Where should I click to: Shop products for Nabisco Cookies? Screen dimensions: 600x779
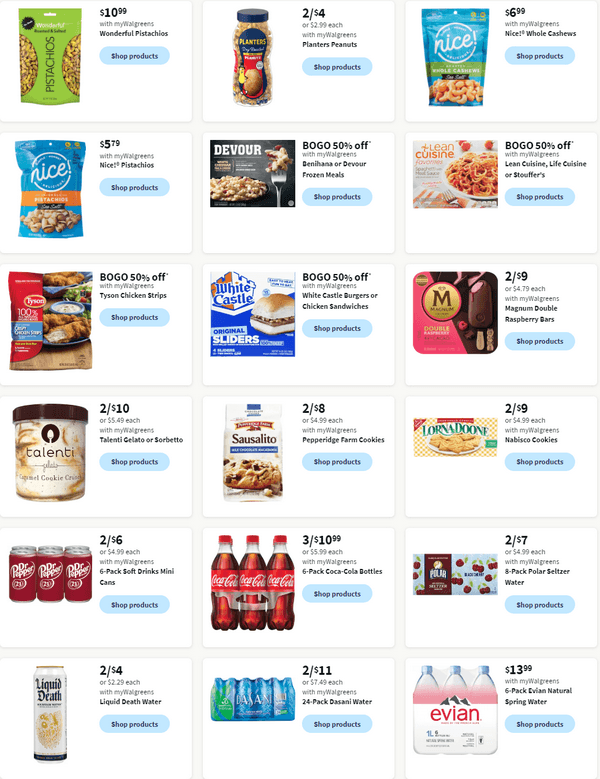point(540,462)
